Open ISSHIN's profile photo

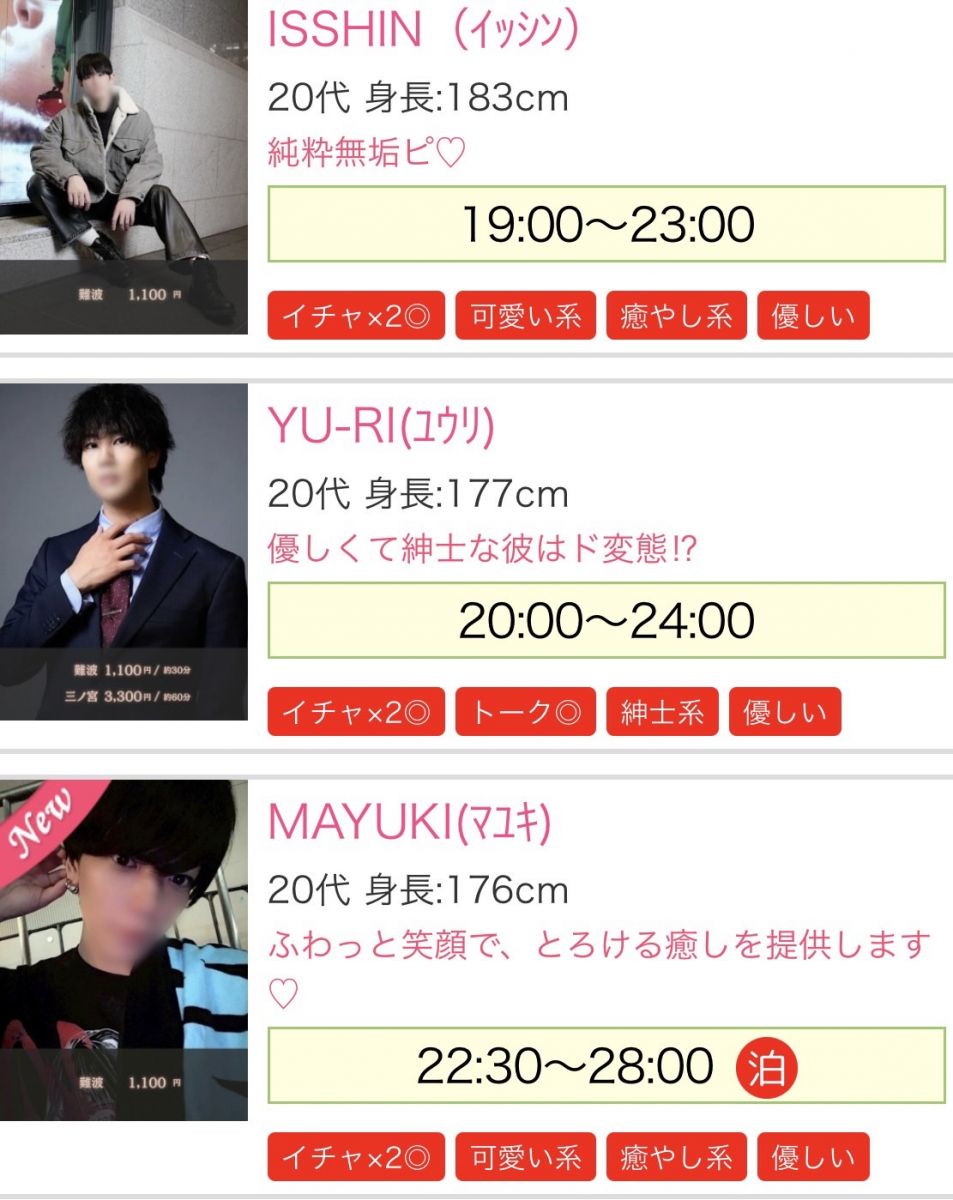[123, 165]
